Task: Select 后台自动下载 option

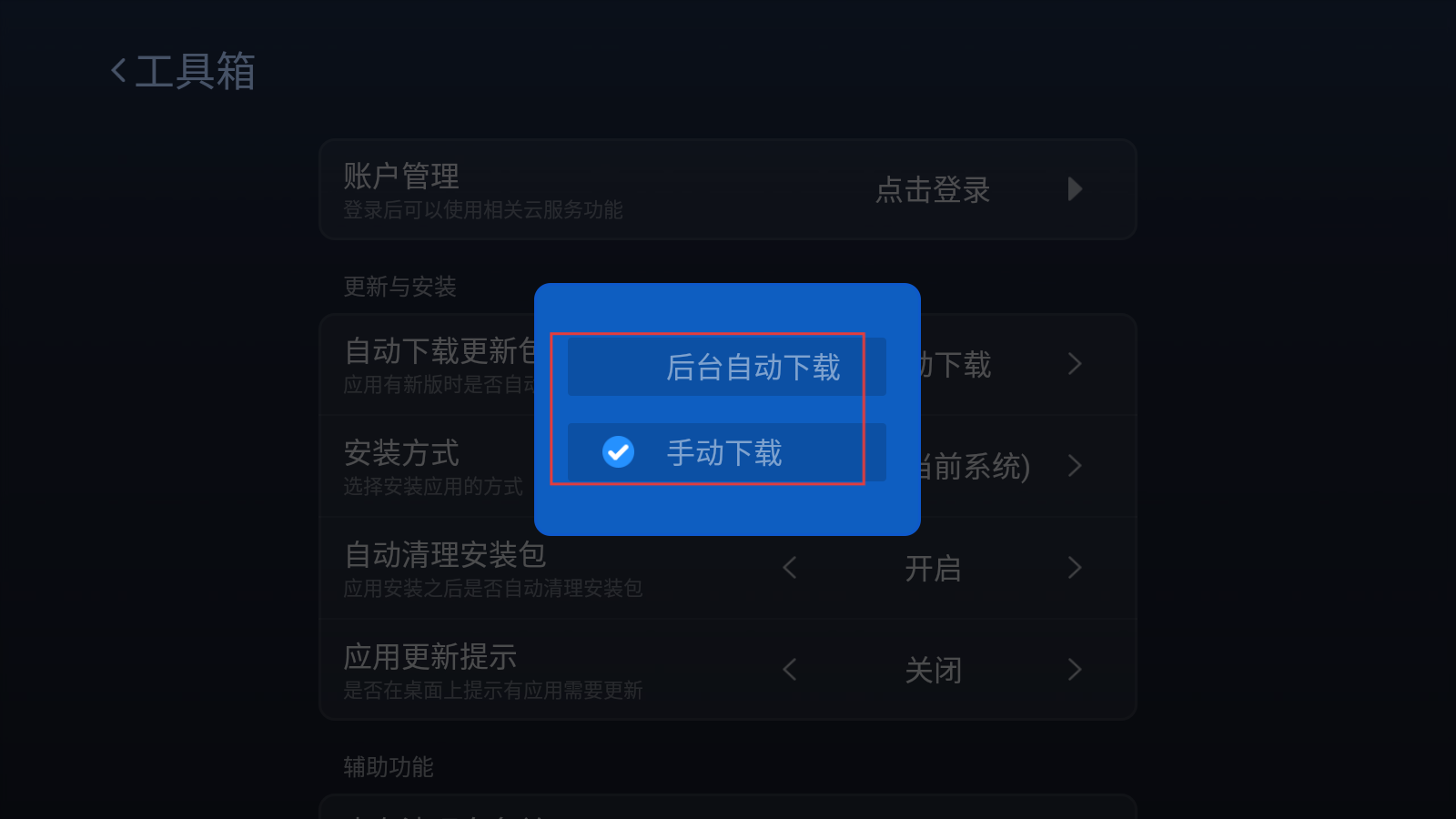Action: point(726,367)
